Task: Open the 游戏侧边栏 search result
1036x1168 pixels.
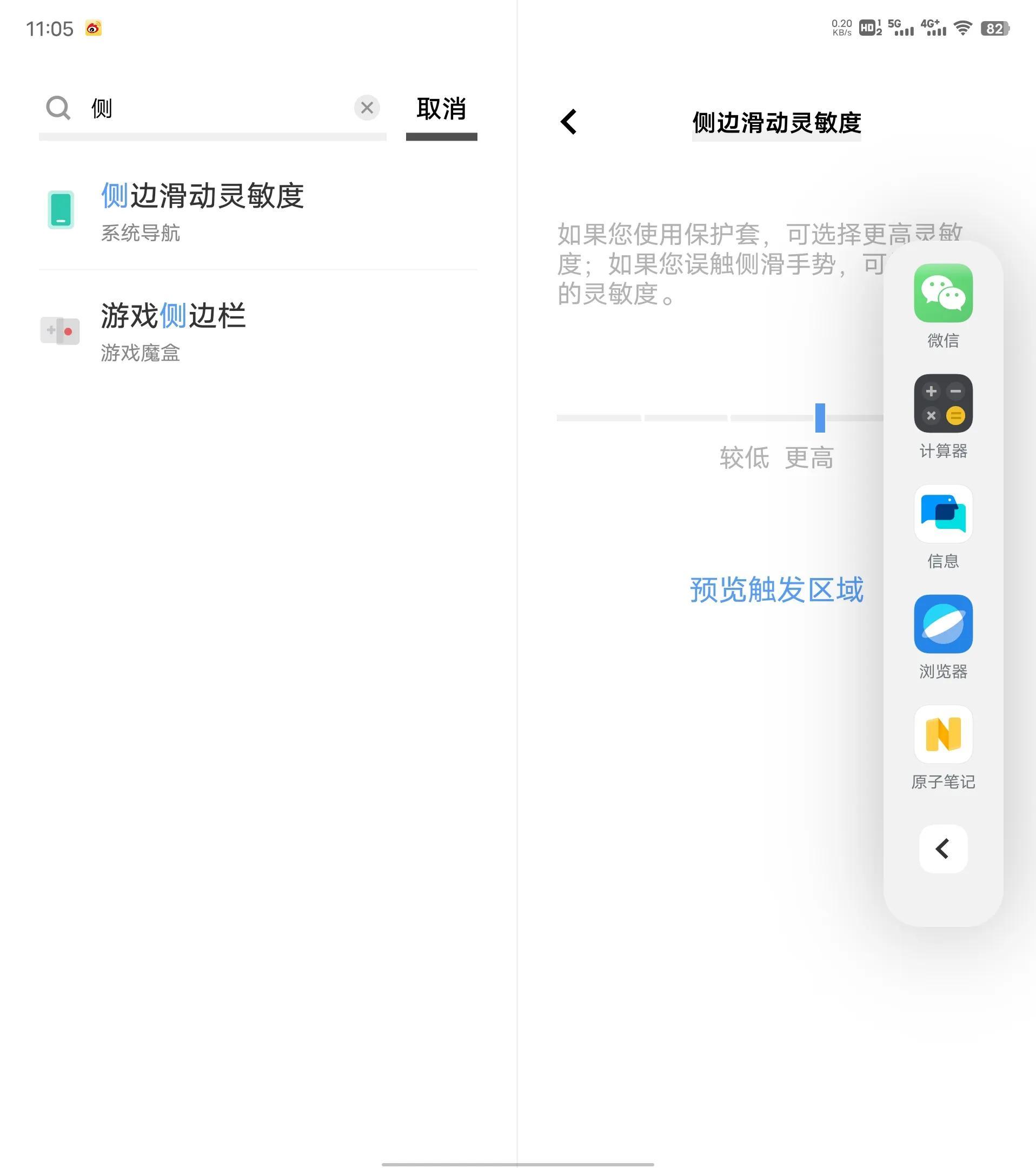Action: point(258,331)
